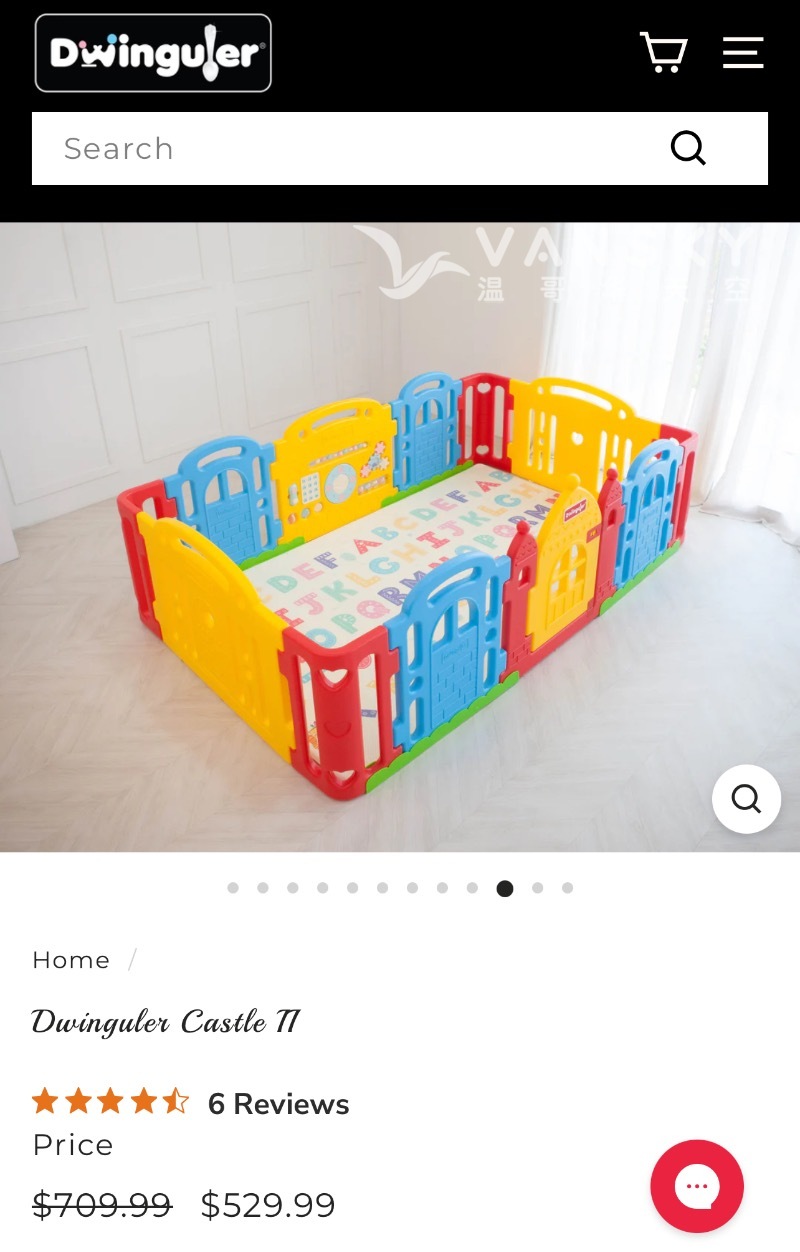Viewport: 800px width, 1252px height.
Task: Go to the Dwinguler logo homepage
Action: 153,53
